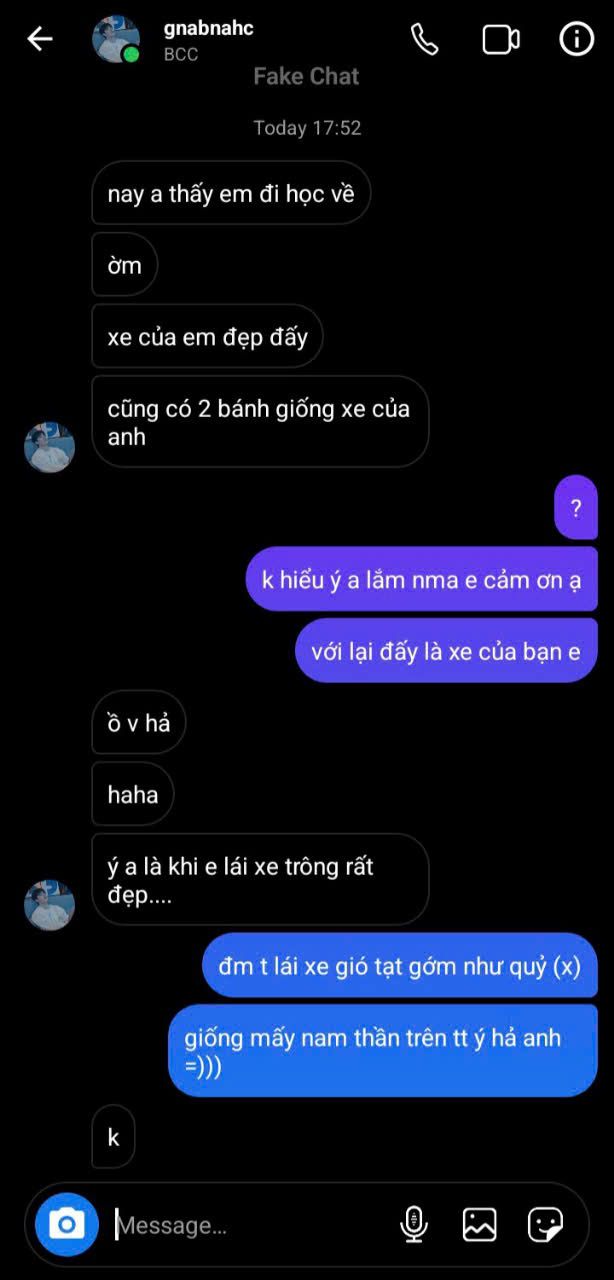Start a video call with gnabnahc
614x1280 pixels.
[x=500, y=39]
